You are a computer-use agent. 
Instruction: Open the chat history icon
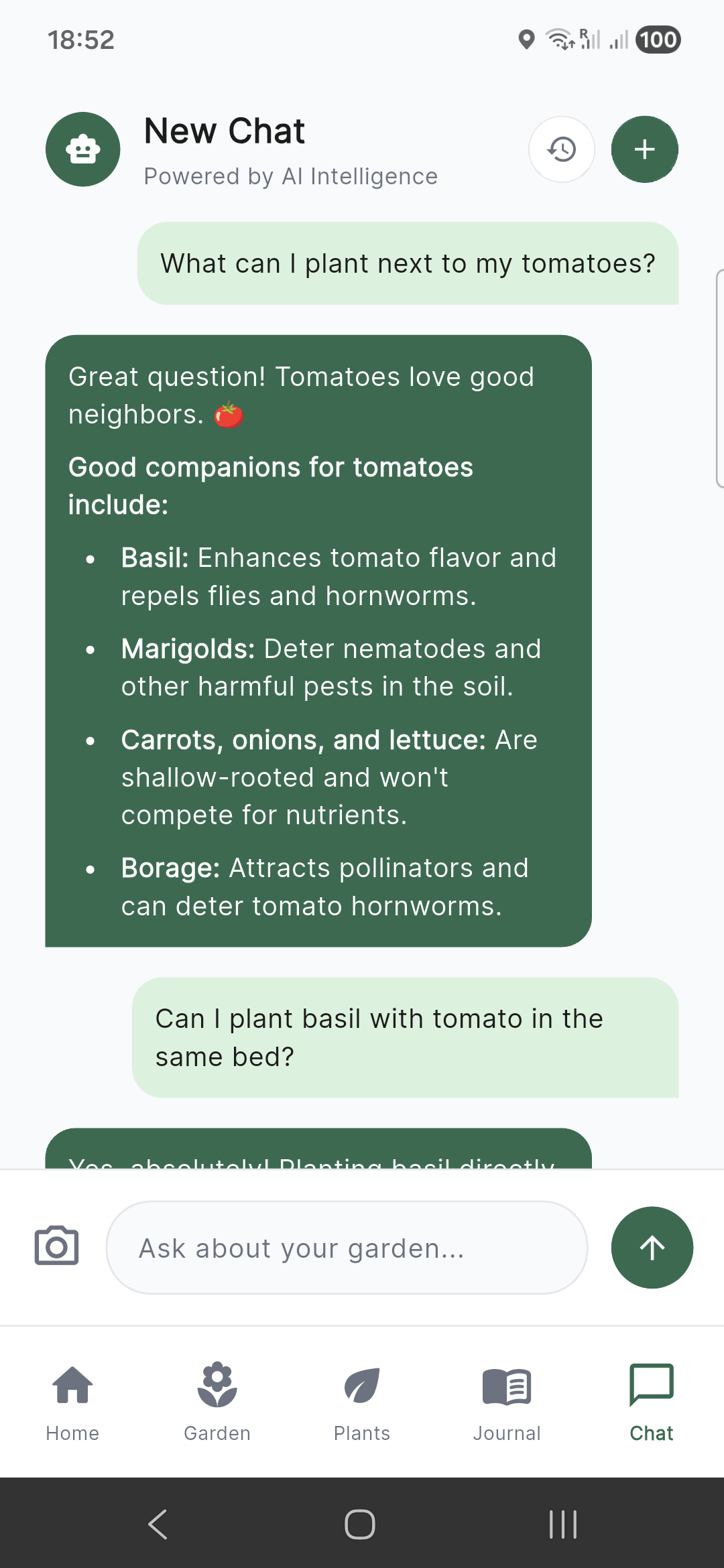click(561, 149)
